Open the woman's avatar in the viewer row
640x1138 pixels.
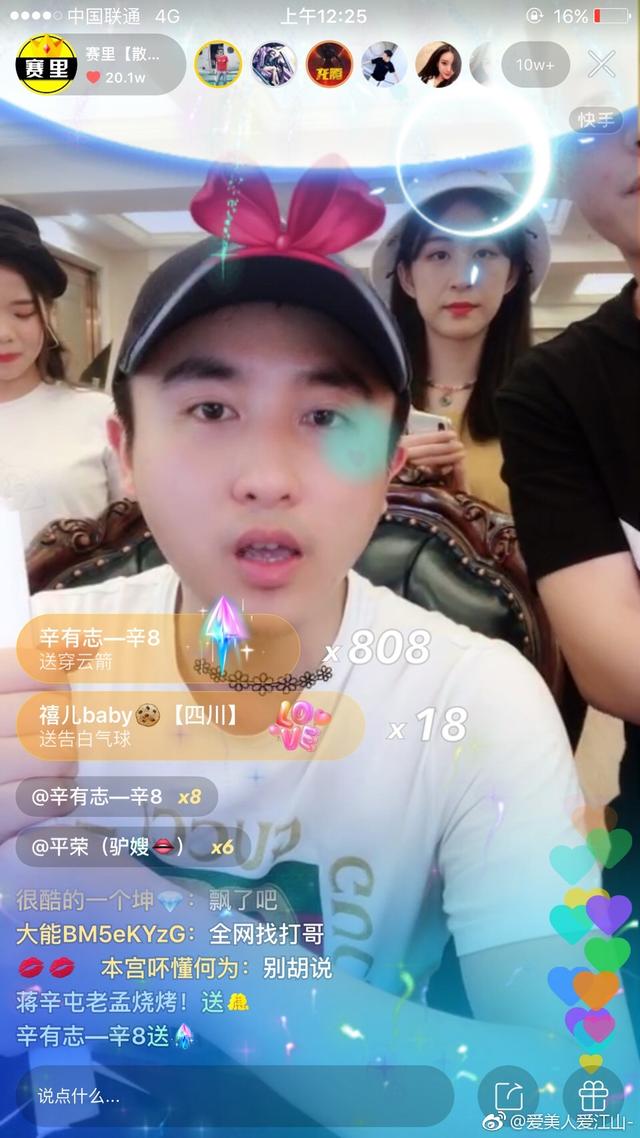pyautogui.click(x=437, y=64)
